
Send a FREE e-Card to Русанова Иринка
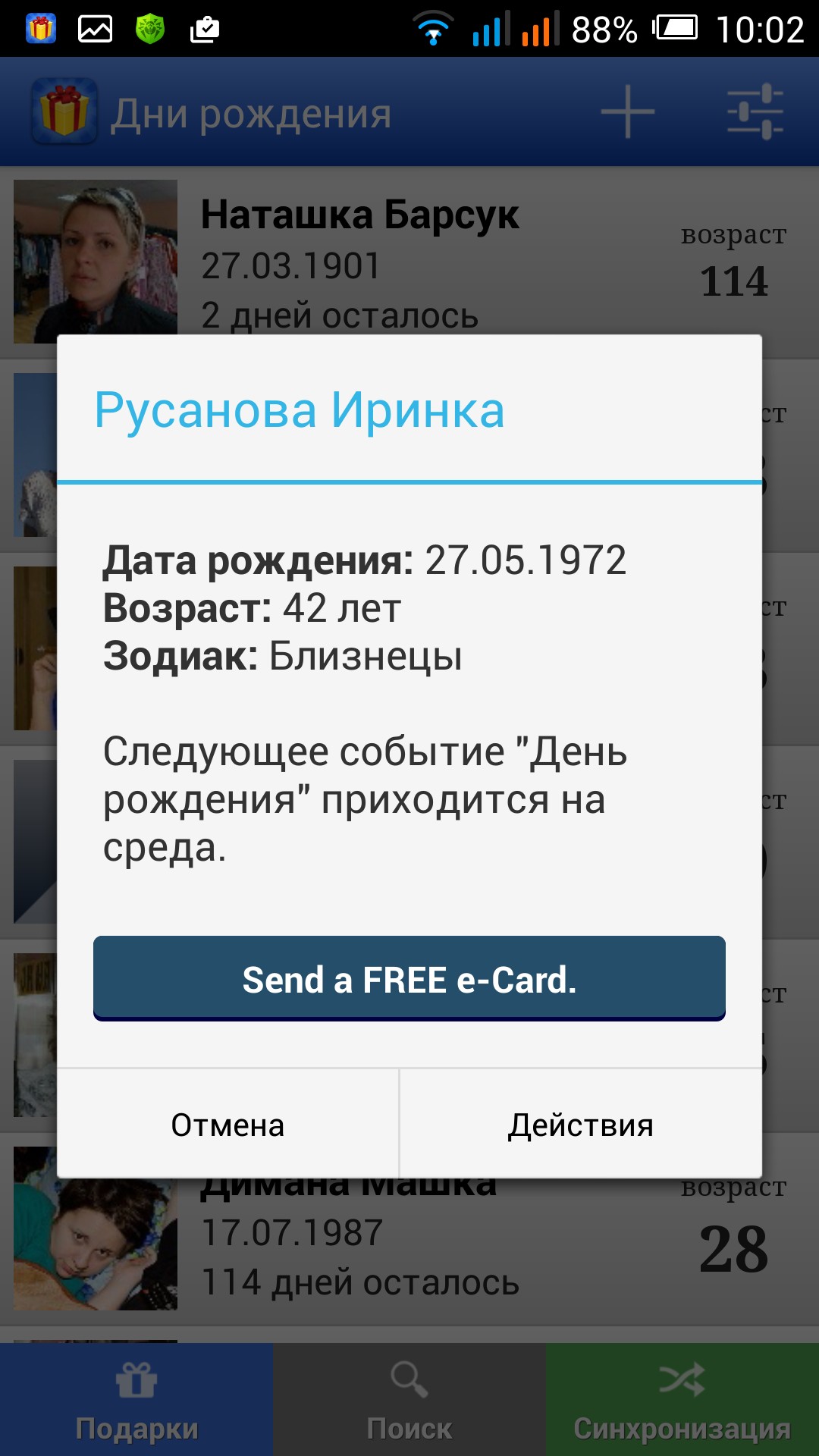click(x=409, y=978)
